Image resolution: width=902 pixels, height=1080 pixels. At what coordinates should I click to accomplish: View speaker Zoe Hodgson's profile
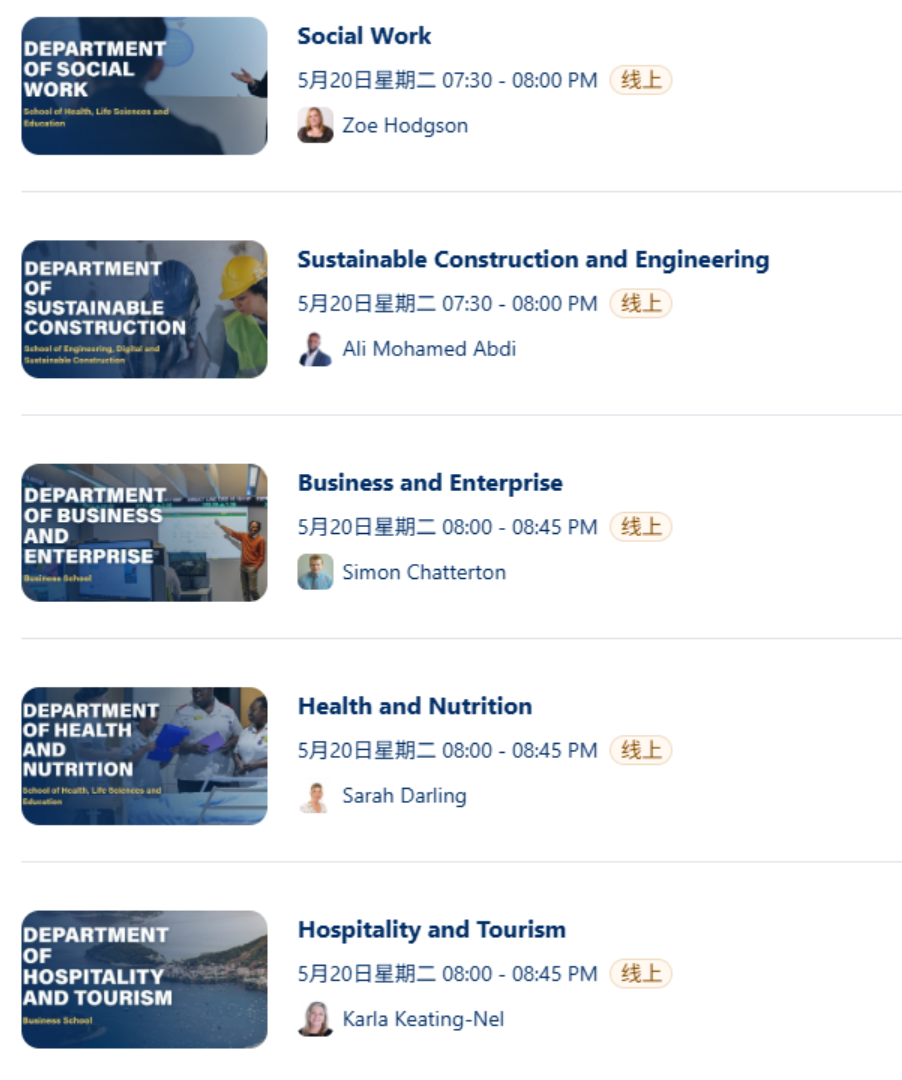pyautogui.click(x=404, y=126)
